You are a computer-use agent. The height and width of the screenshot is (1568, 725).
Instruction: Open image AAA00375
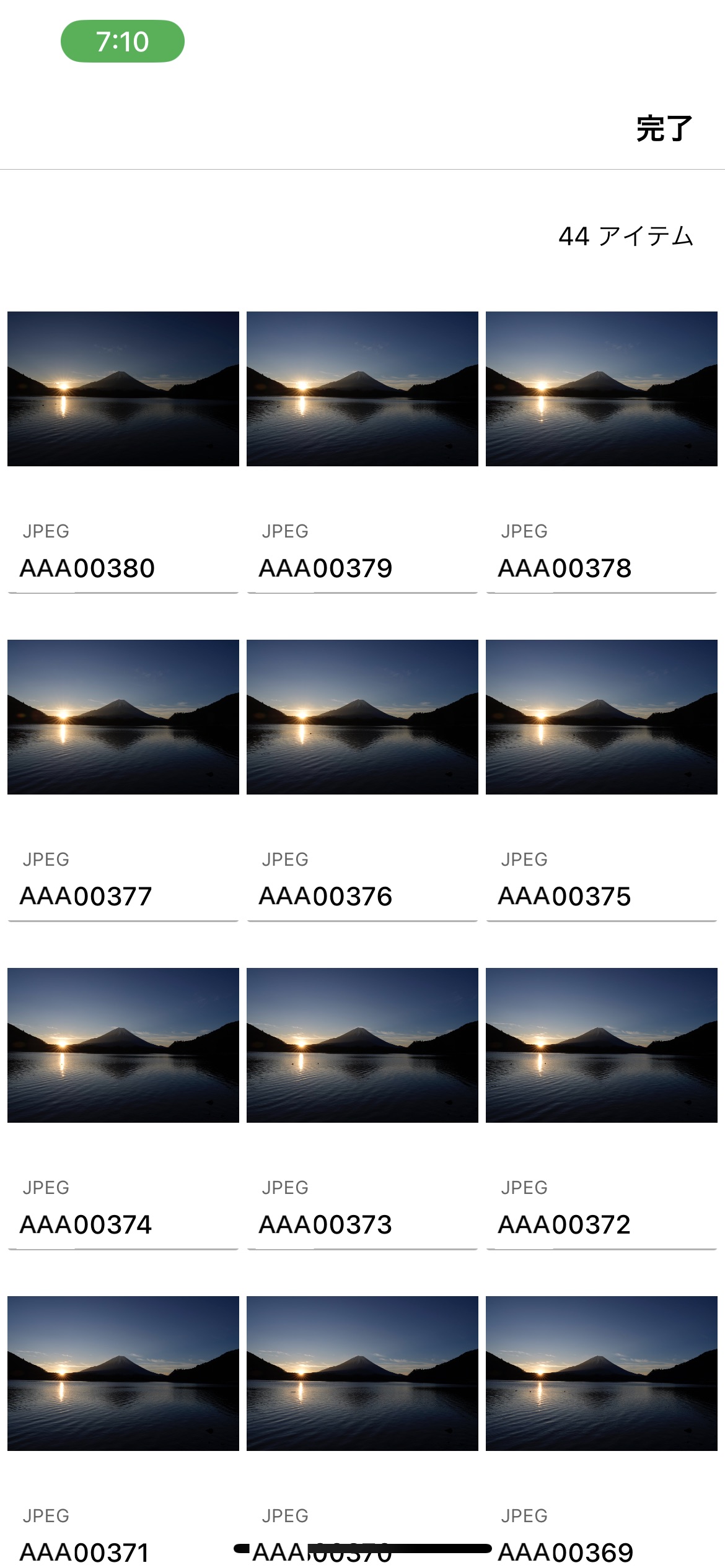pos(602,717)
